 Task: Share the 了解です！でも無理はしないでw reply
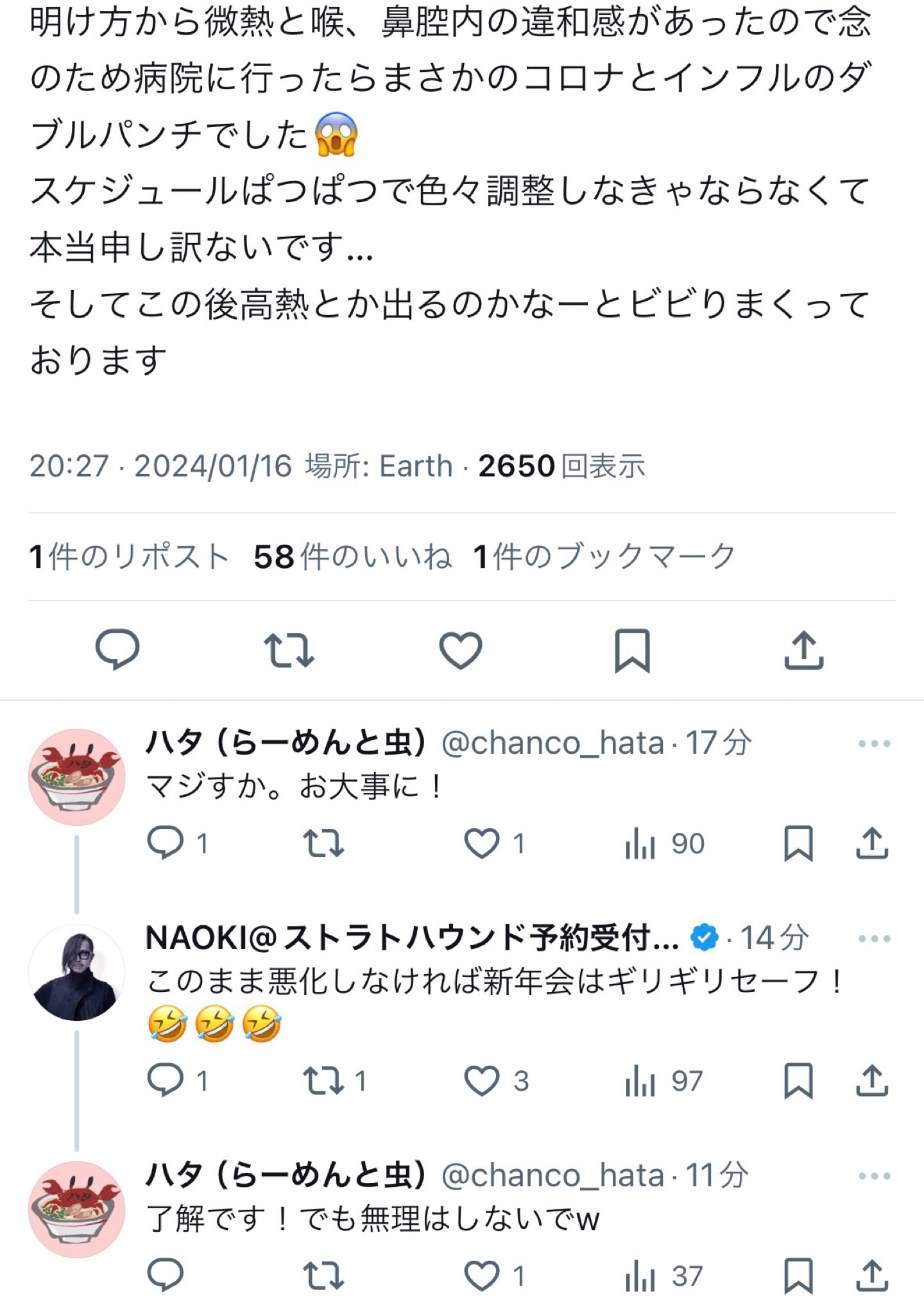coord(872,1276)
